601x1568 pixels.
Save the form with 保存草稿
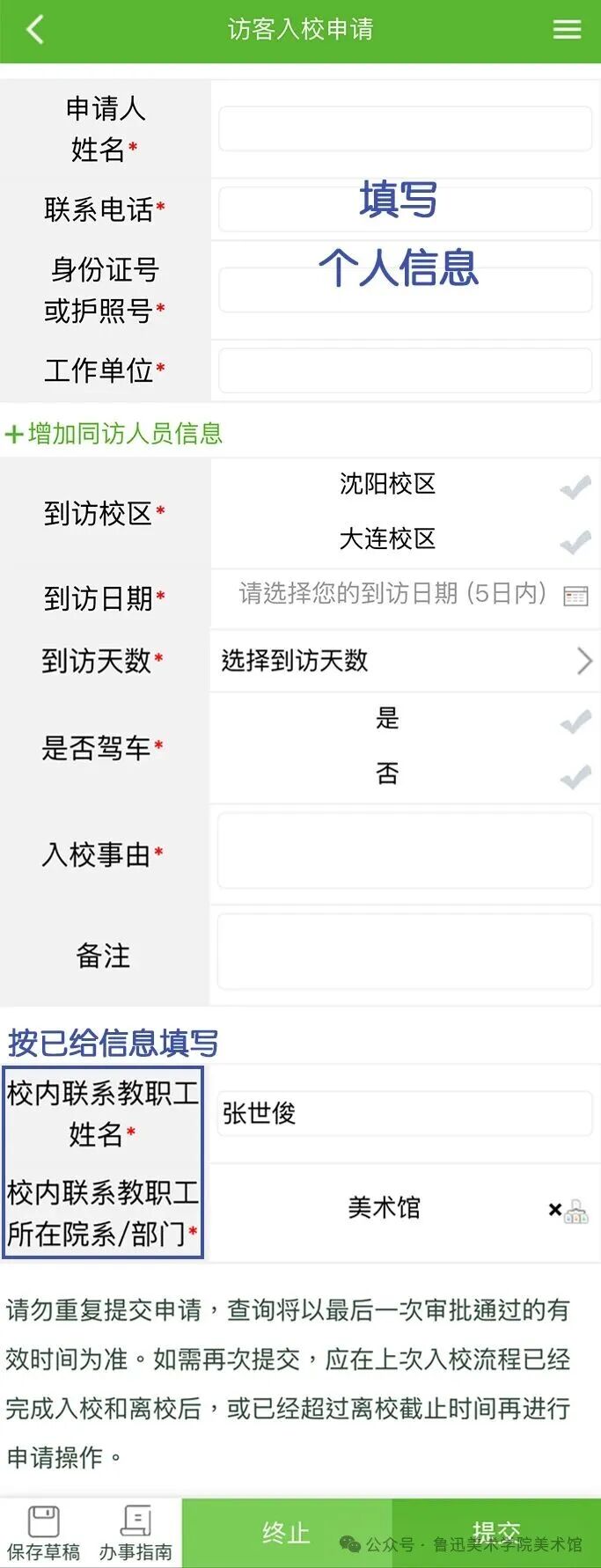point(43,1532)
